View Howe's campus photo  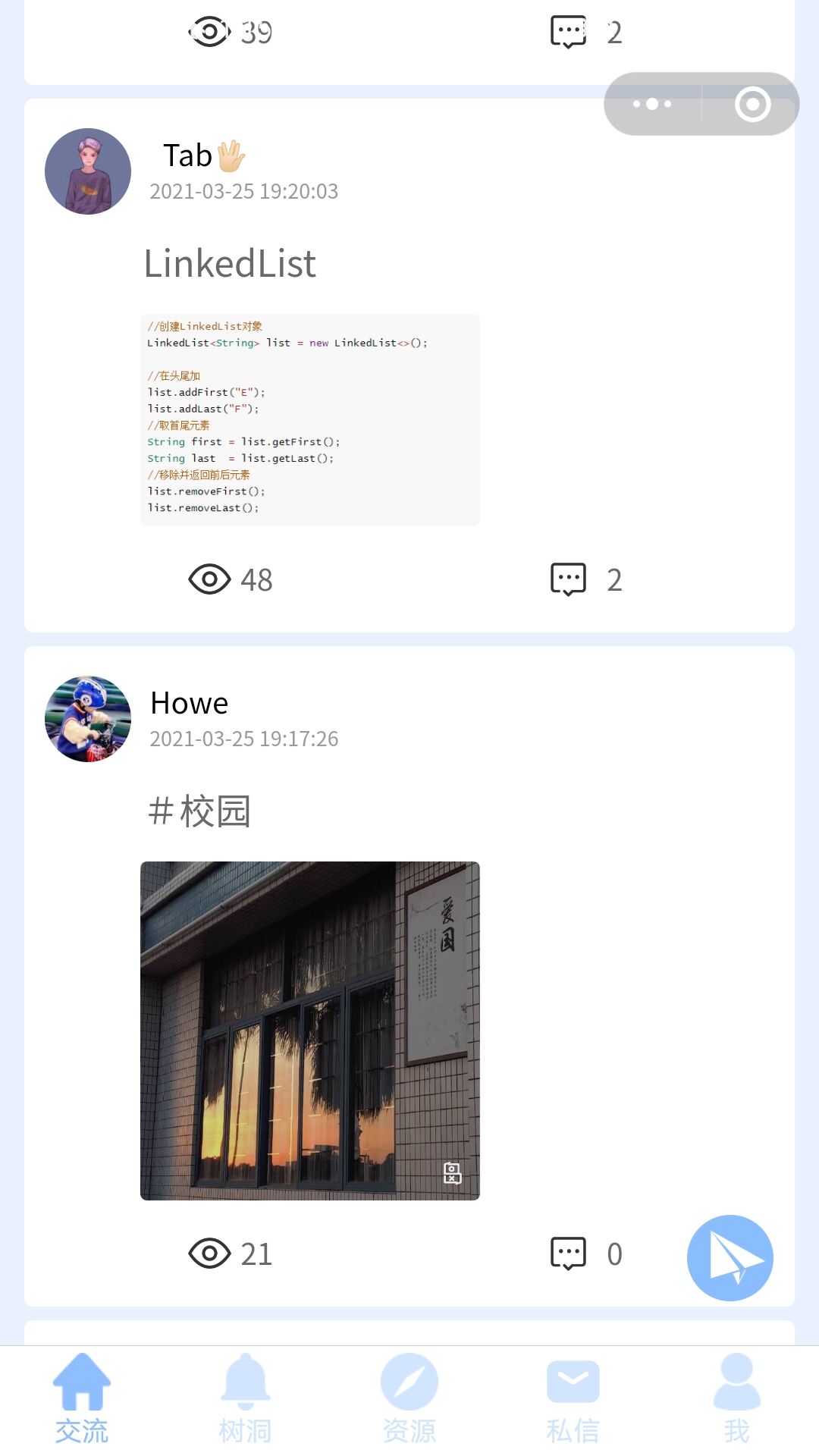pyautogui.click(x=310, y=1031)
